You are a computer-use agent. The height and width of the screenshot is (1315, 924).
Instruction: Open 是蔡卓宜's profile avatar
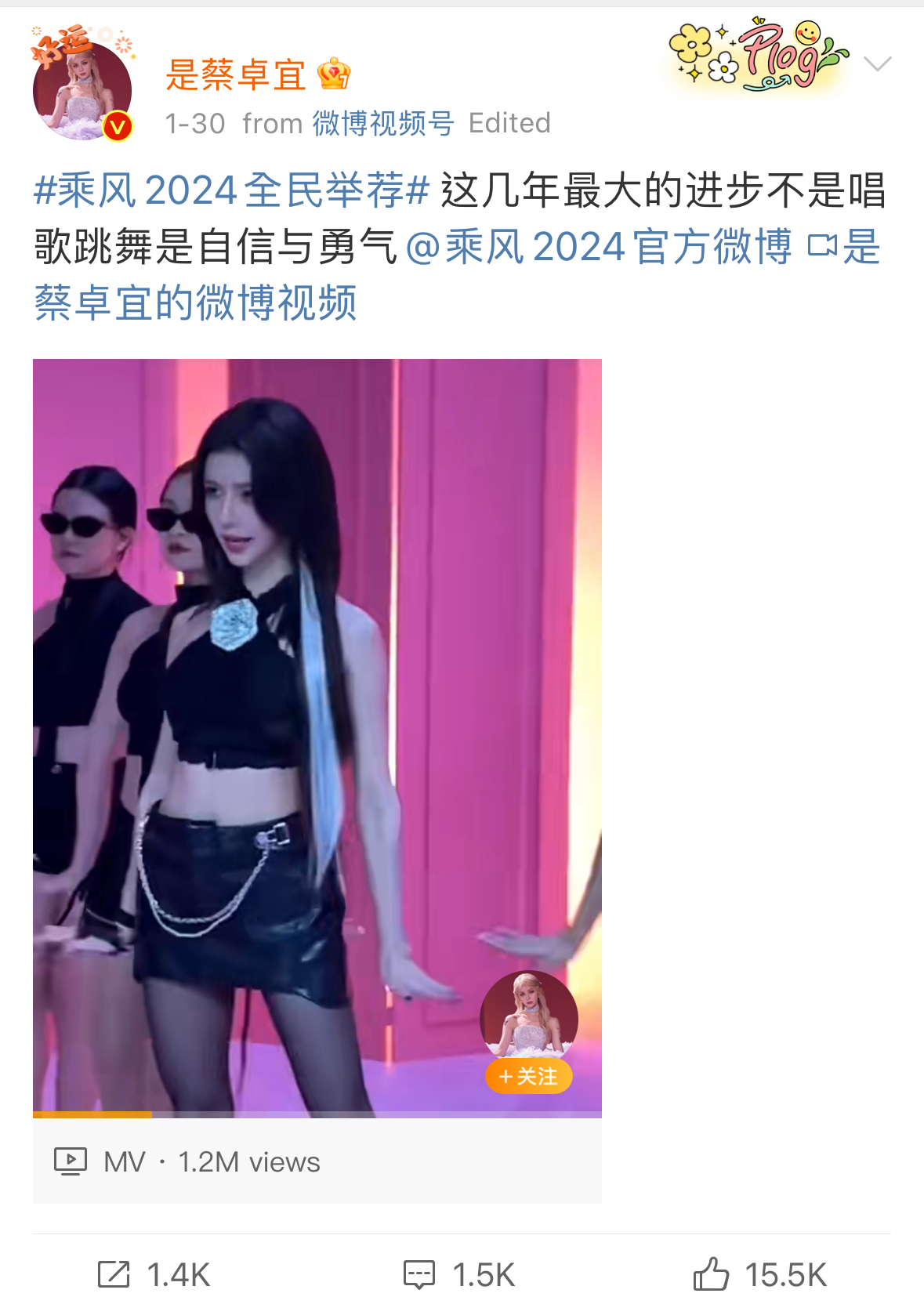coord(82,89)
